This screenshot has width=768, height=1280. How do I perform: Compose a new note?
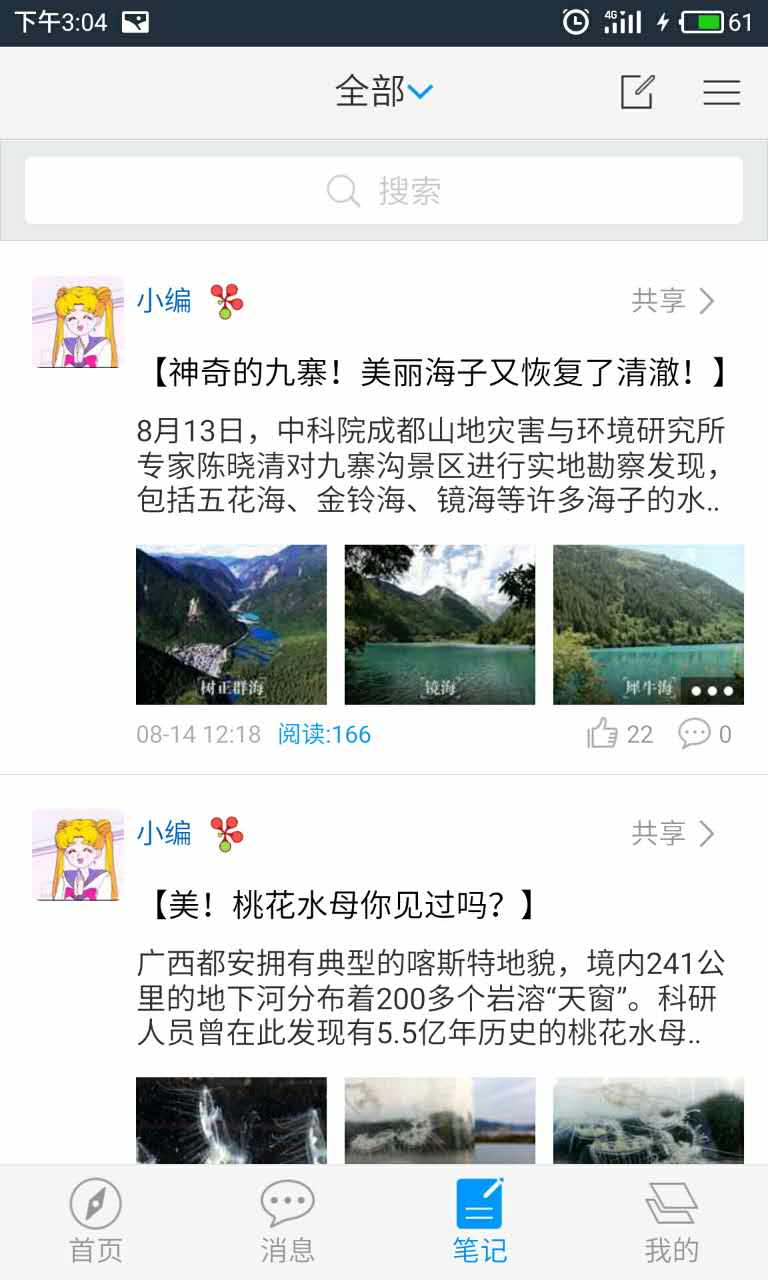[637, 92]
